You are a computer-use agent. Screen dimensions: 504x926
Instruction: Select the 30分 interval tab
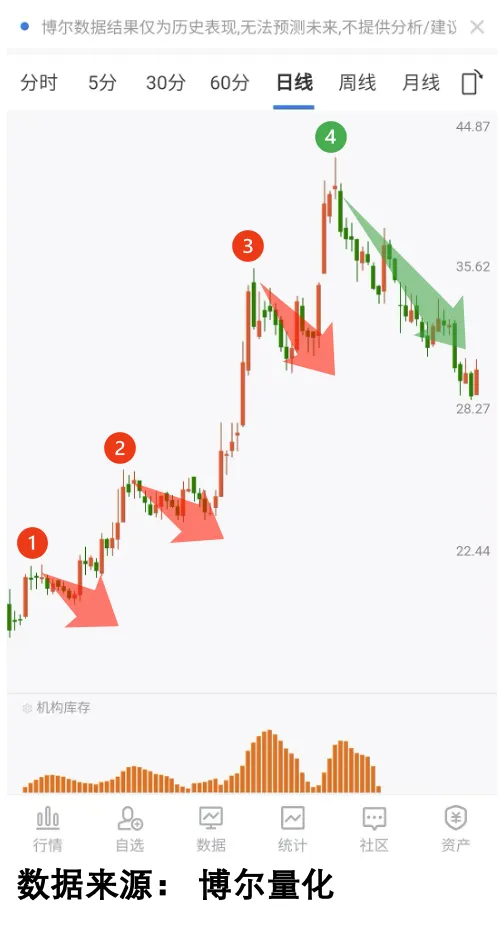pos(166,83)
